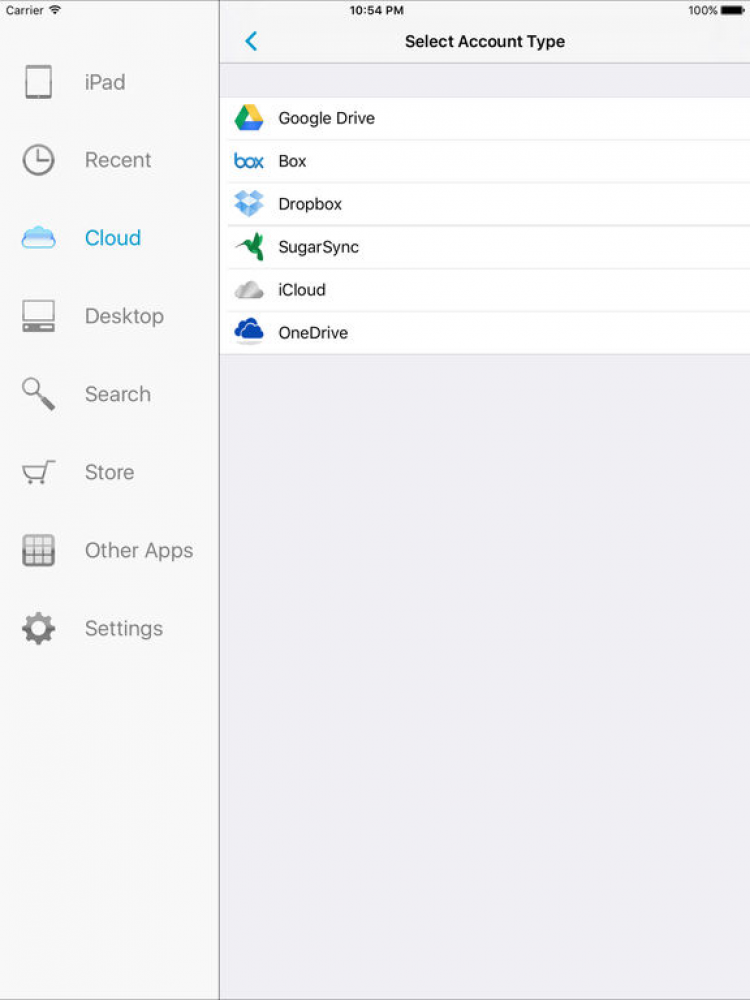The image size is (750, 1000).
Task: Open the Cloud sidebar item
Action: click(x=109, y=238)
